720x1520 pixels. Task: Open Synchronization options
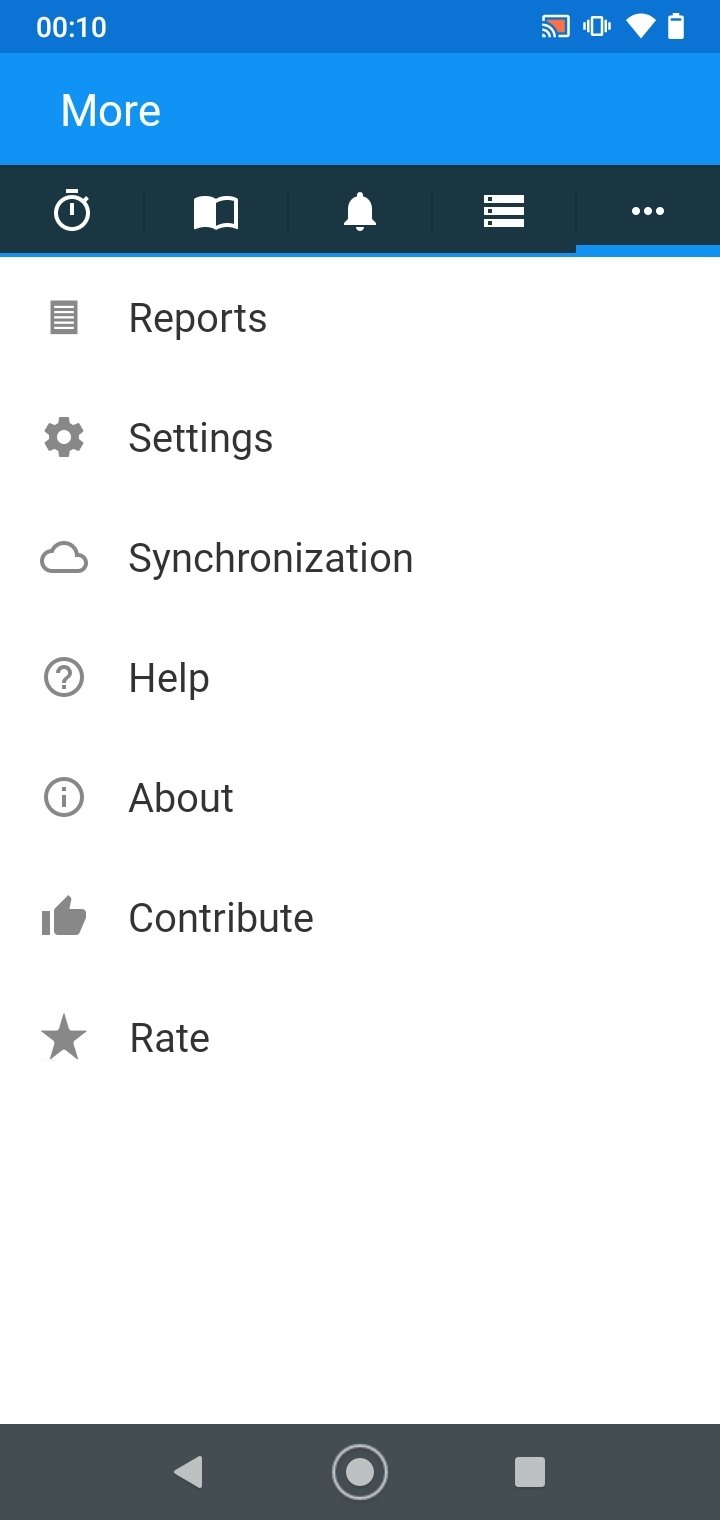(x=360, y=558)
